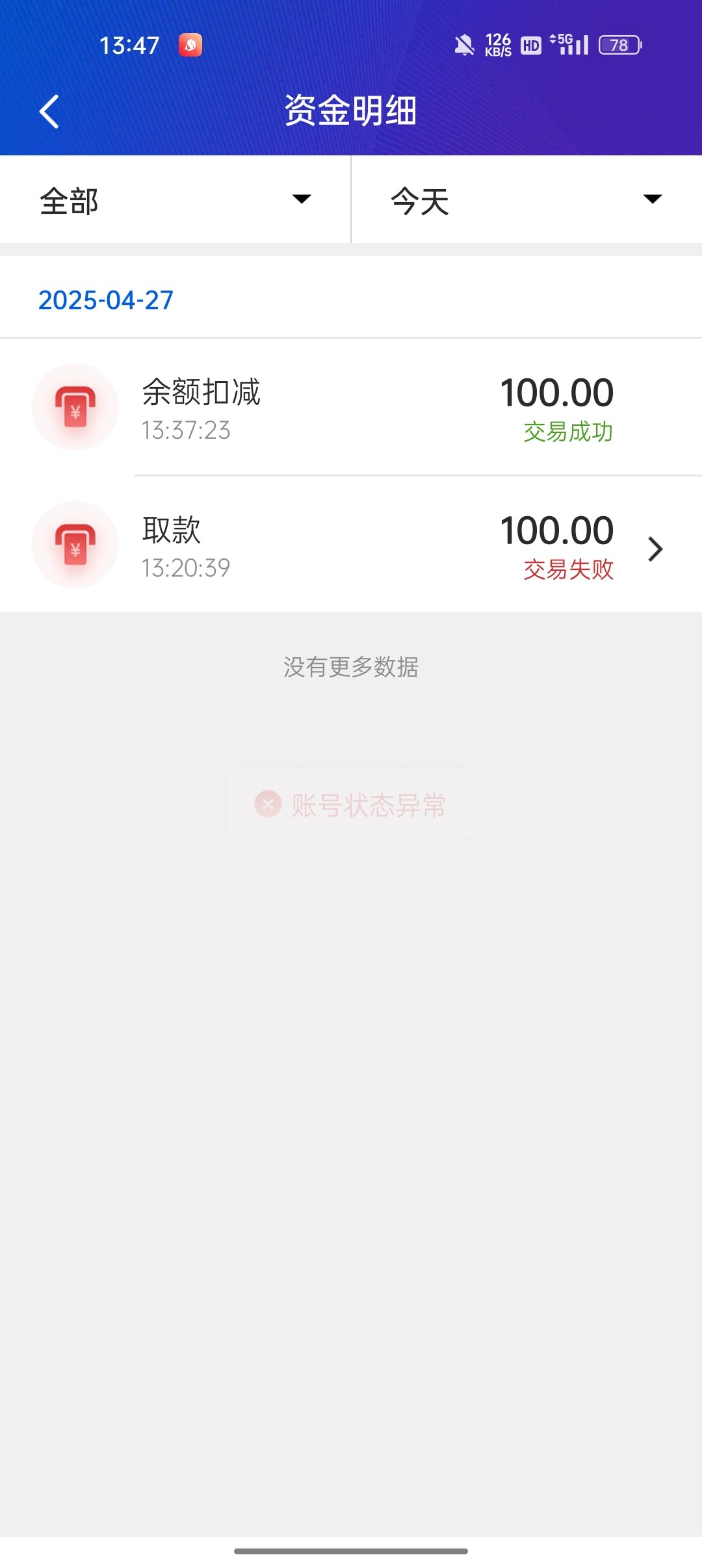The width and height of the screenshot is (702, 1568).
Task: Open the 今天 date range dropdown
Action: (526, 200)
